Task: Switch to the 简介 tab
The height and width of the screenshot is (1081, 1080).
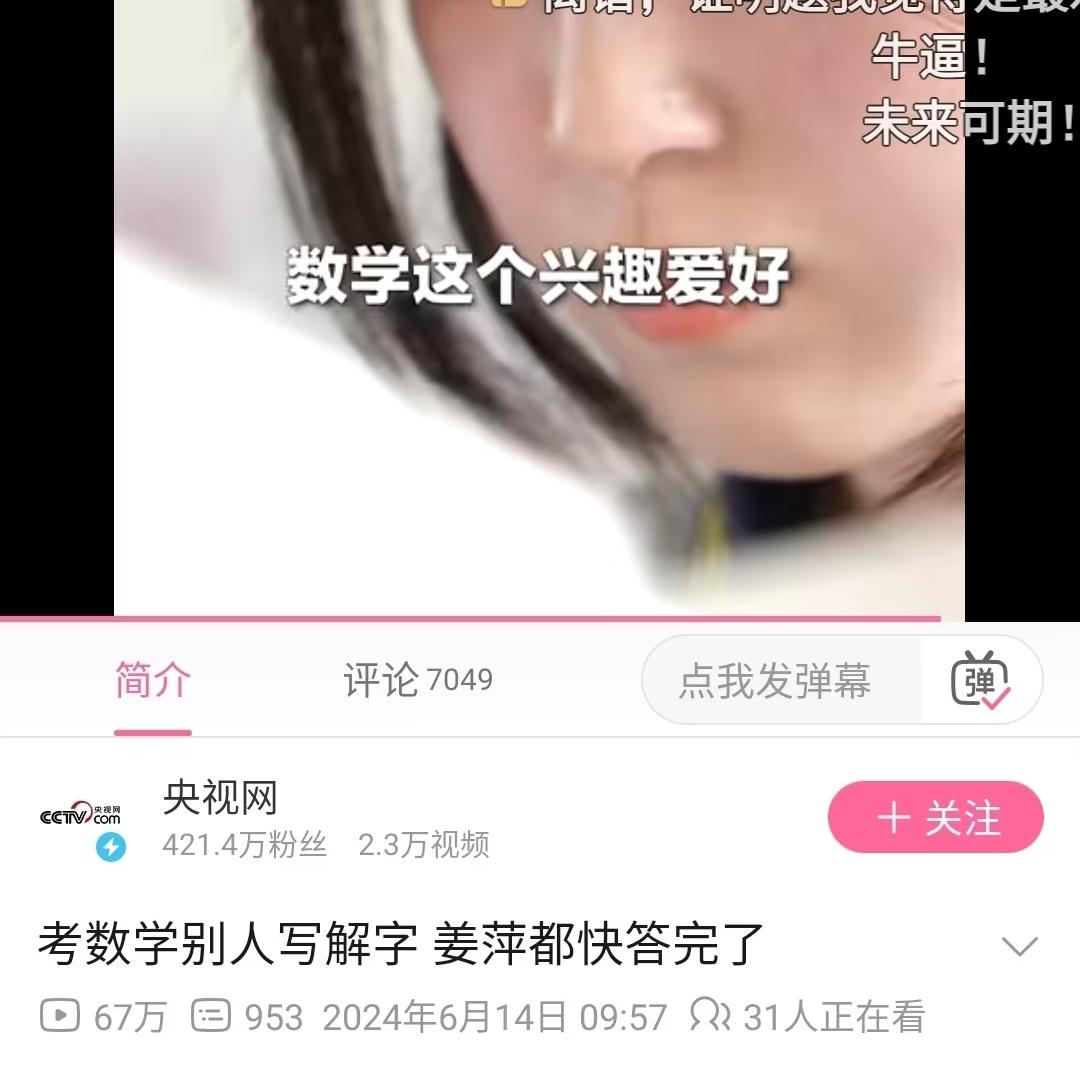Action: tap(152, 681)
